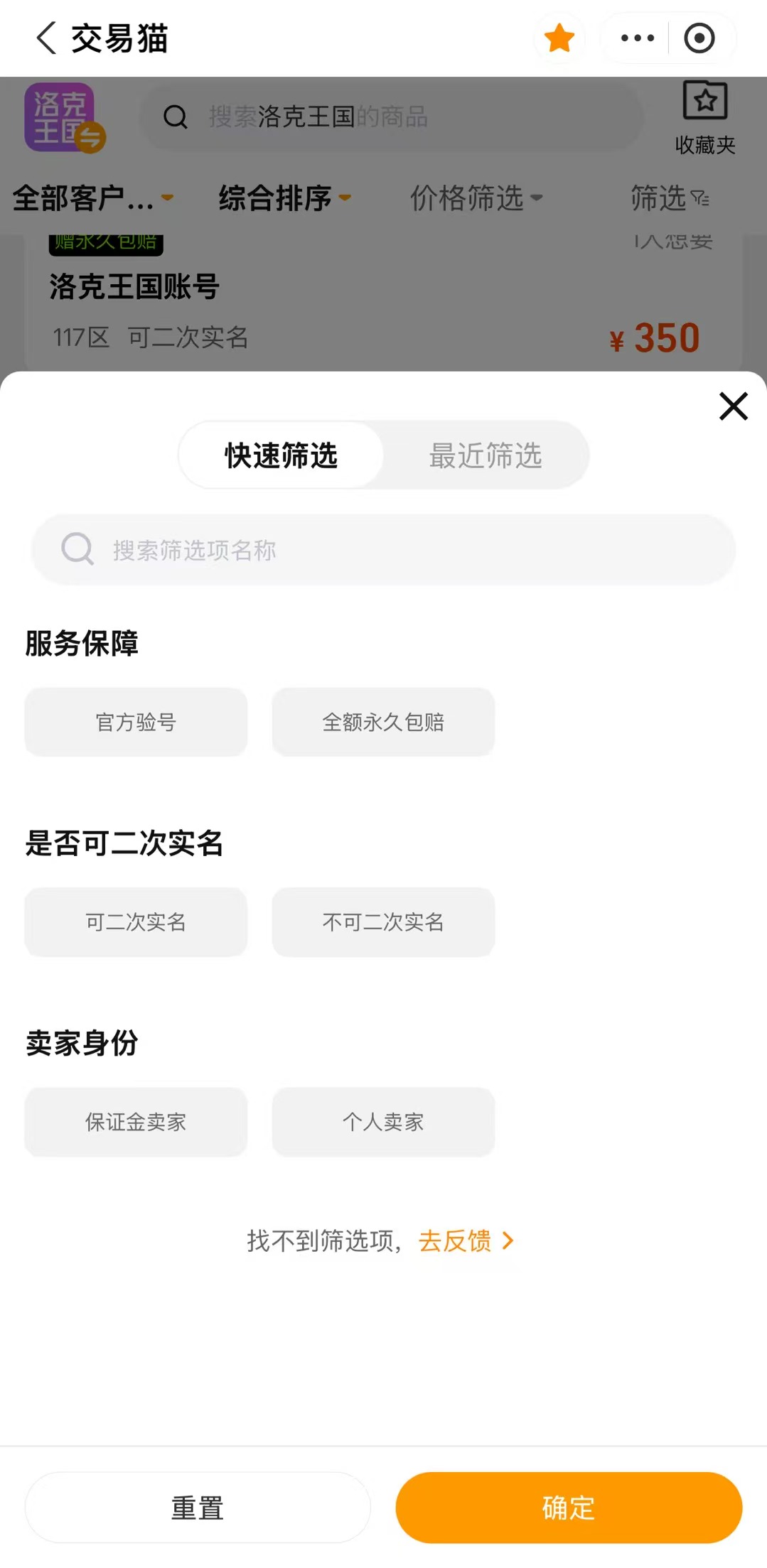Select the 官方验号 filter chip
The width and height of the screenshot is (767, 1568).
[x=136, y=723]
